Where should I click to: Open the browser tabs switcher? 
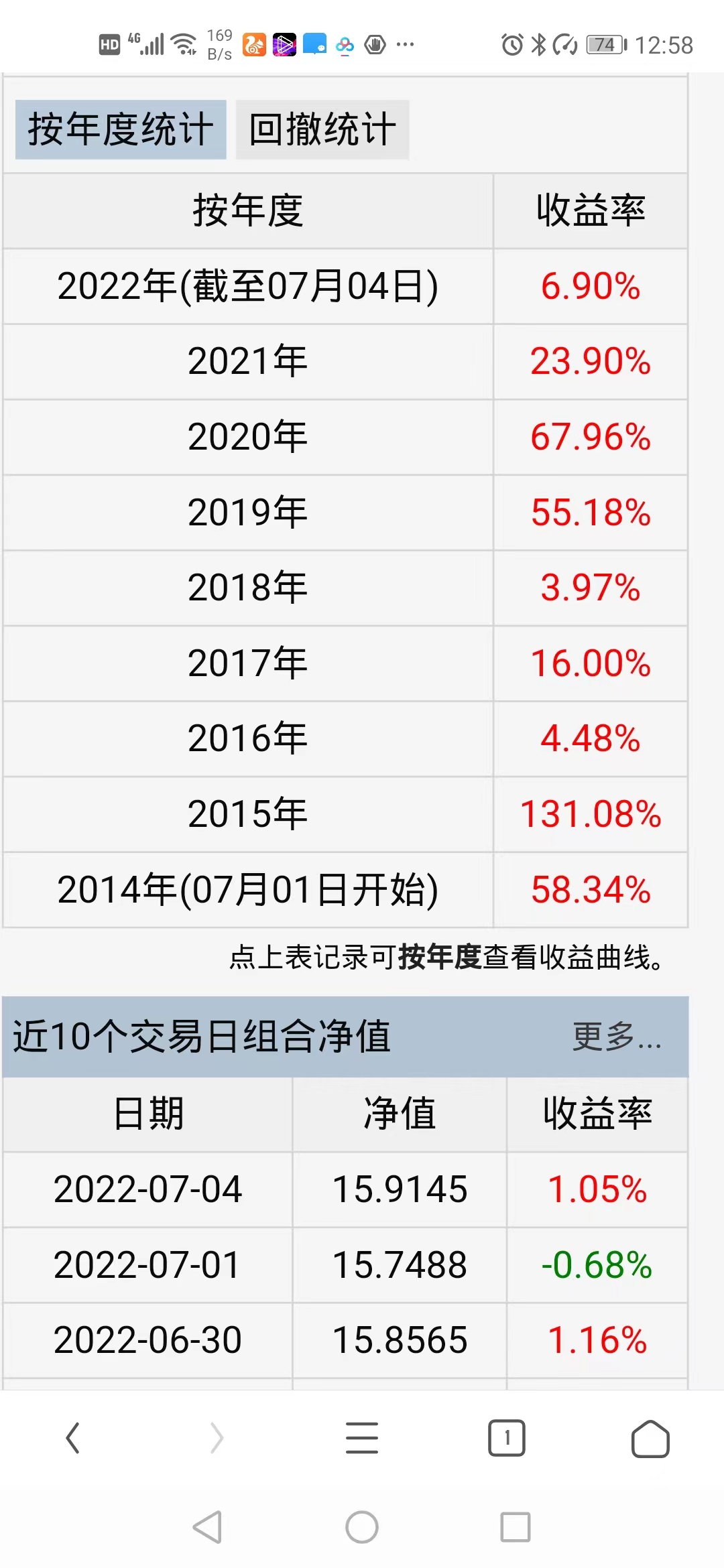click(x=506, y=1438)
